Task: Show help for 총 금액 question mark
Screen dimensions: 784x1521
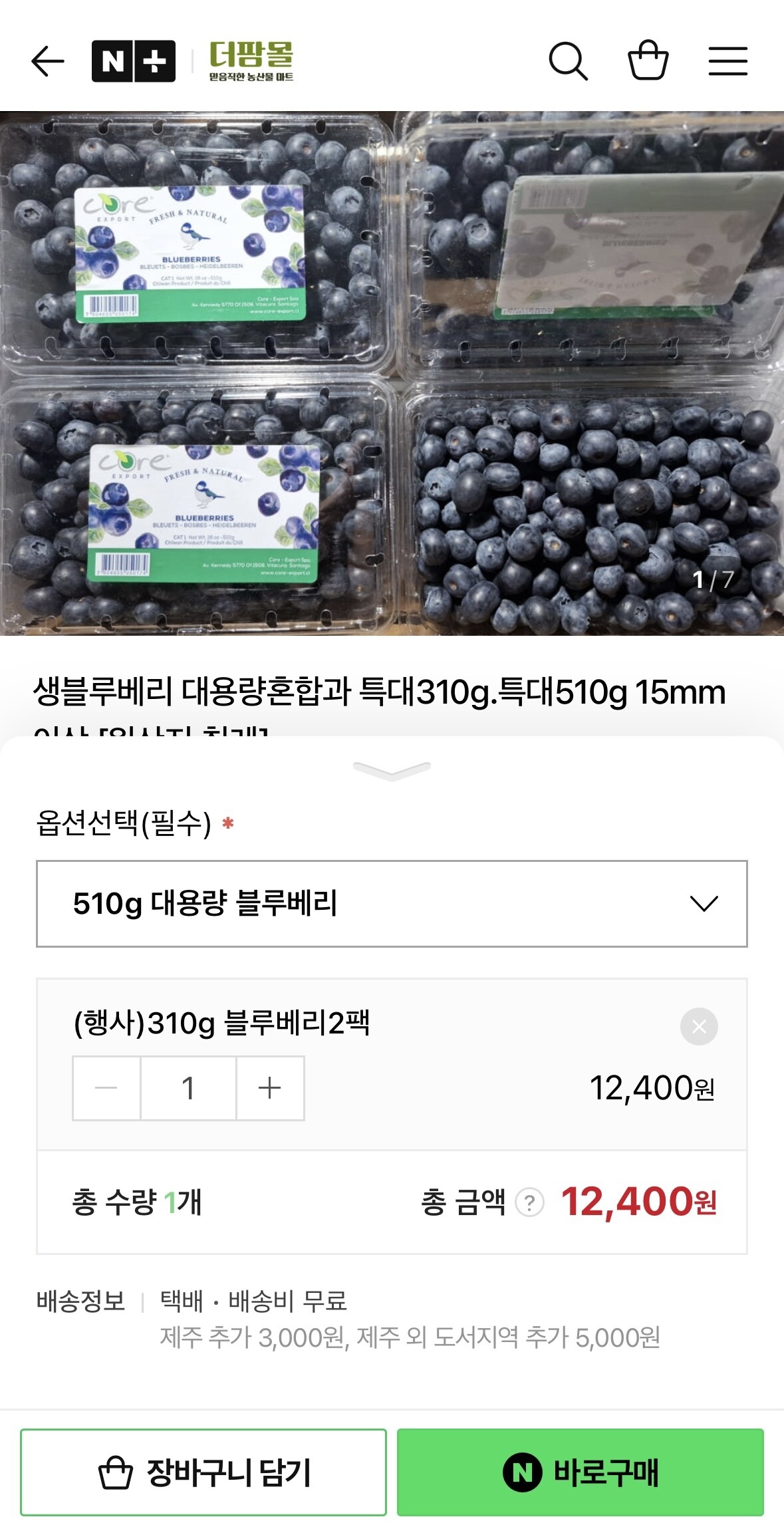Action: click(x=530, y=1202)
